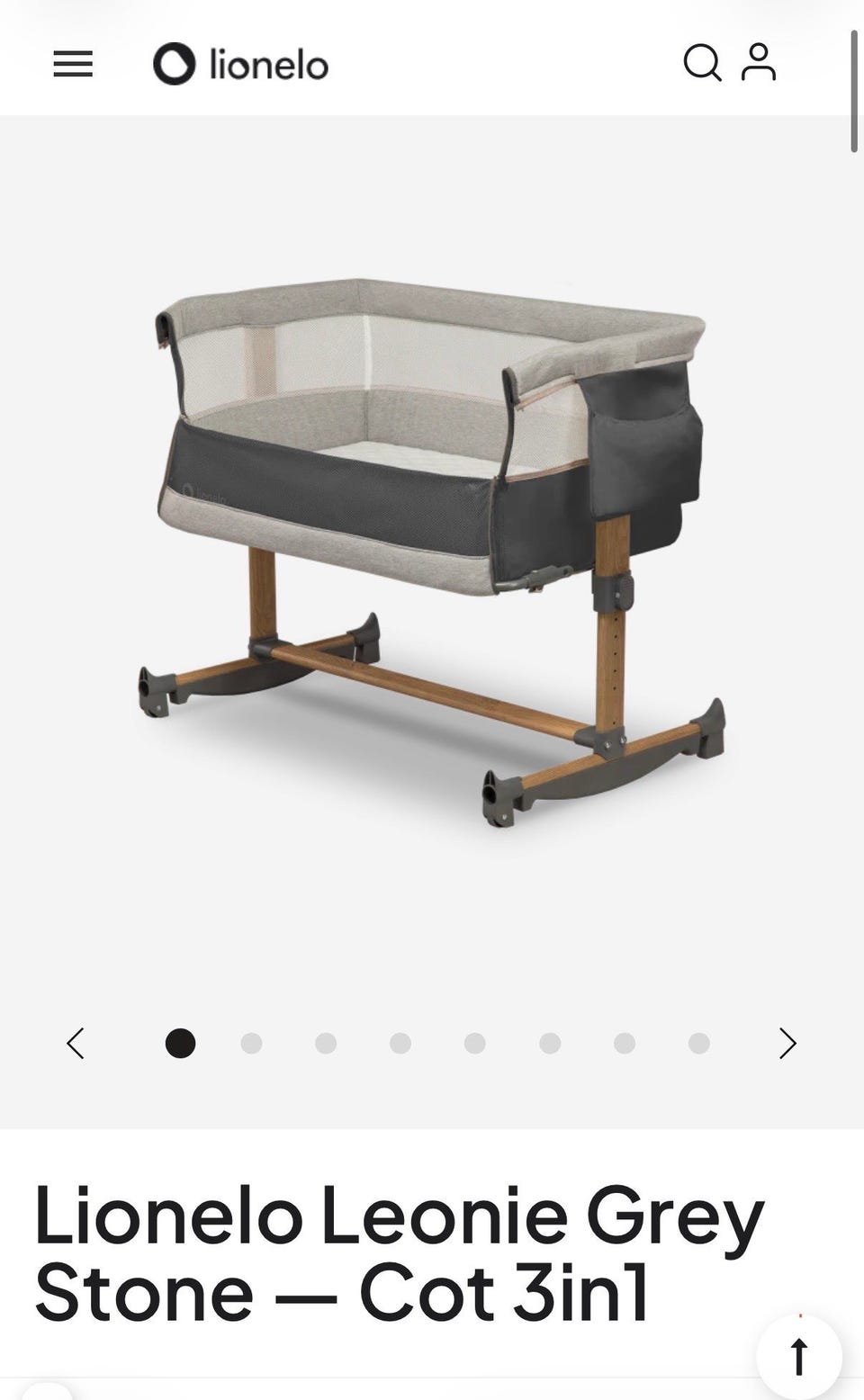Go to the Lionelo home logo

point(240,64)
